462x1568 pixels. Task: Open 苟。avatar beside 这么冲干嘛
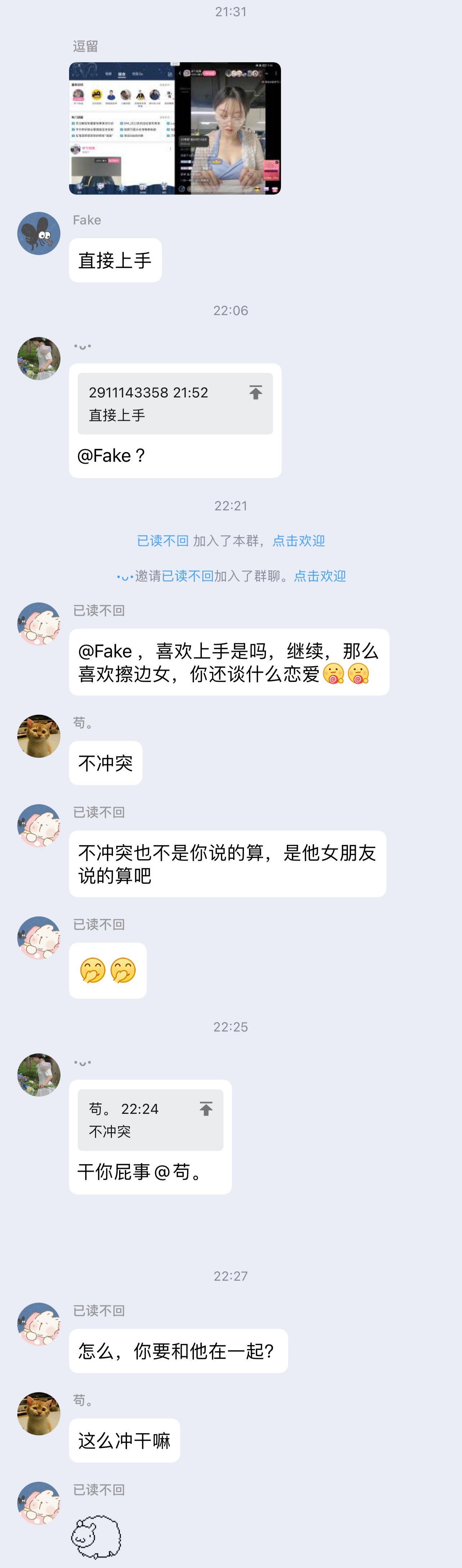(39, 1413)
